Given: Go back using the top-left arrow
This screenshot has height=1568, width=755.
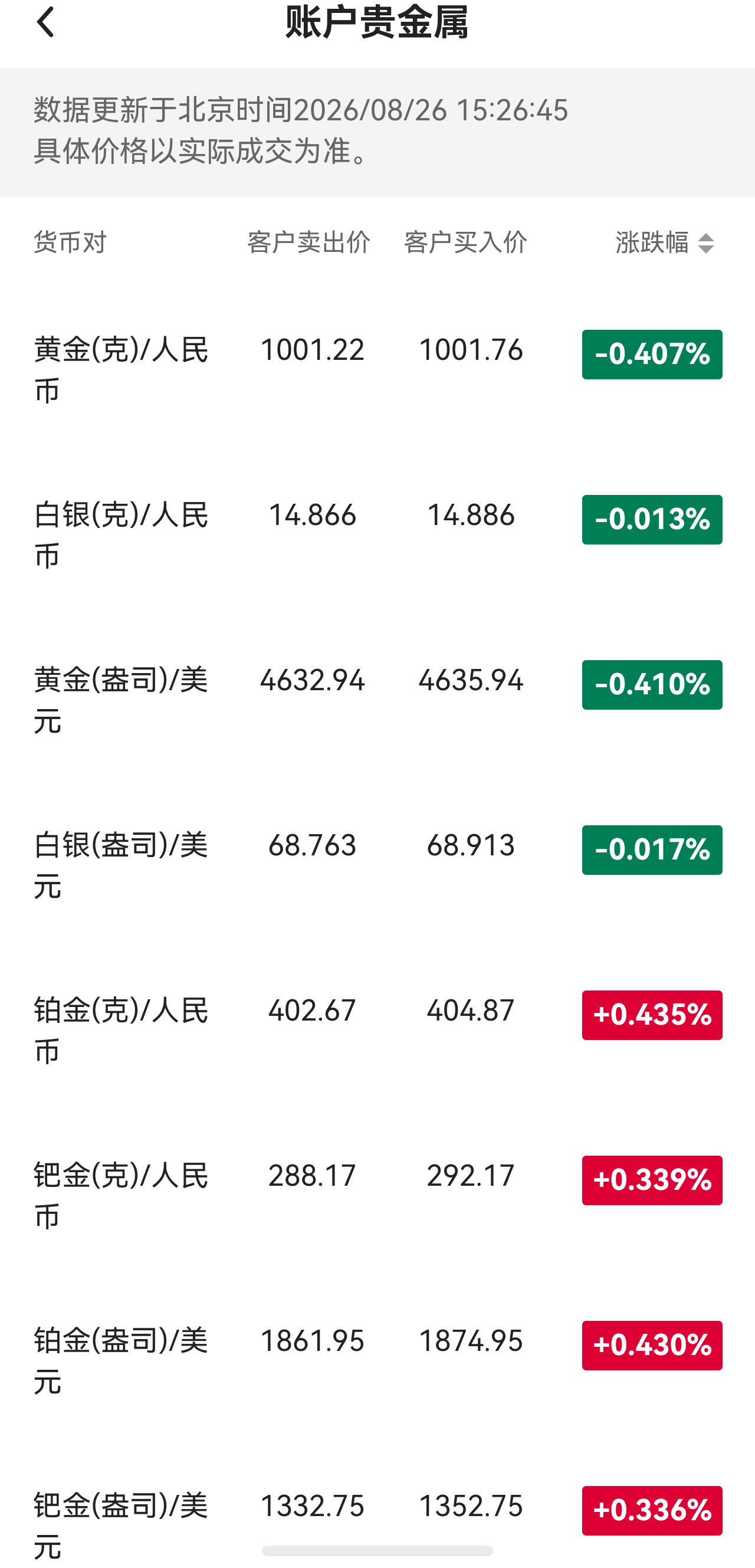Looking at the screenshot, I should [x=45, y=22].
